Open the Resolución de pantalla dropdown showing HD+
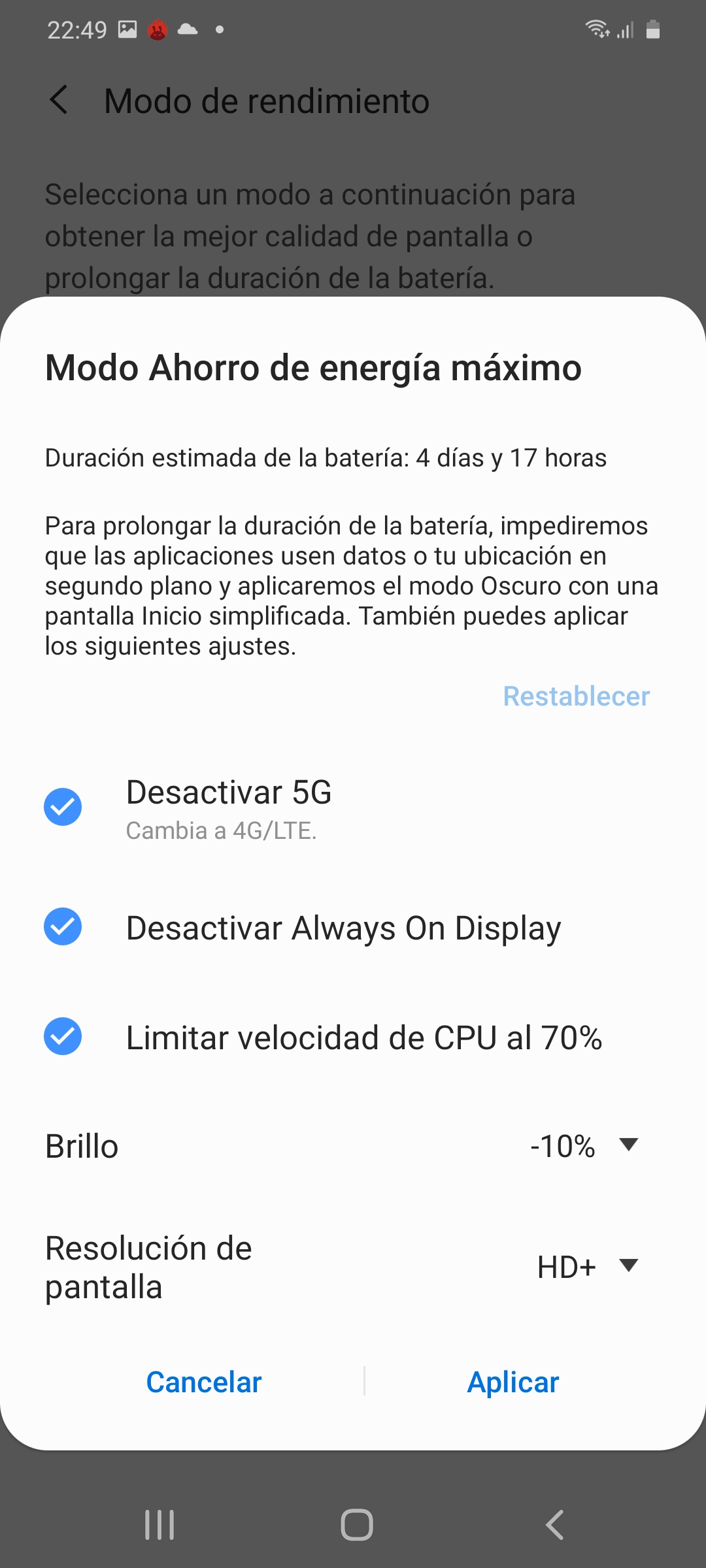This screenshot has width=706, height=1568. click(588, 1267)
